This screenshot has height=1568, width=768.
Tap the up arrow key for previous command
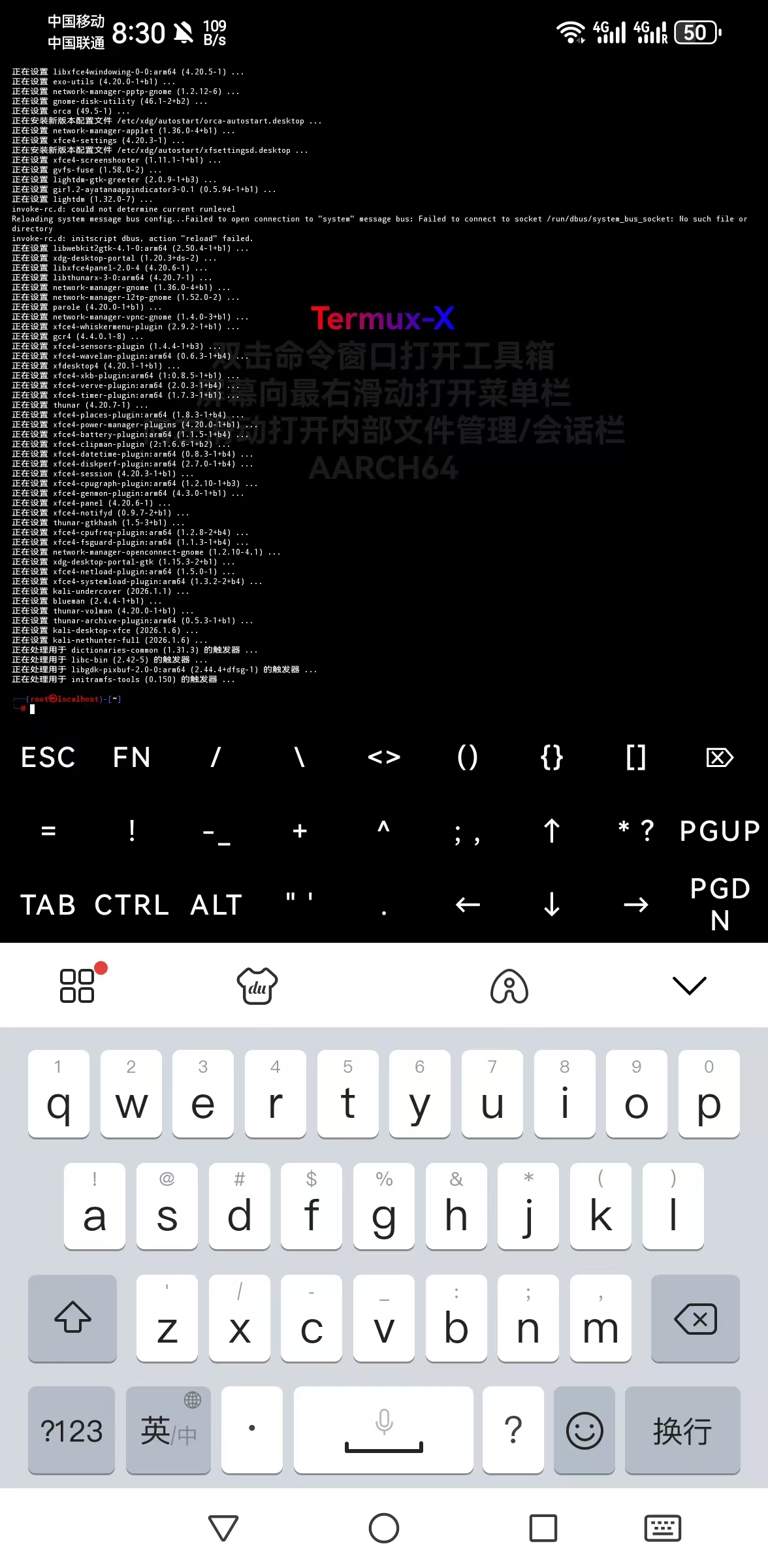coord(552,831)
